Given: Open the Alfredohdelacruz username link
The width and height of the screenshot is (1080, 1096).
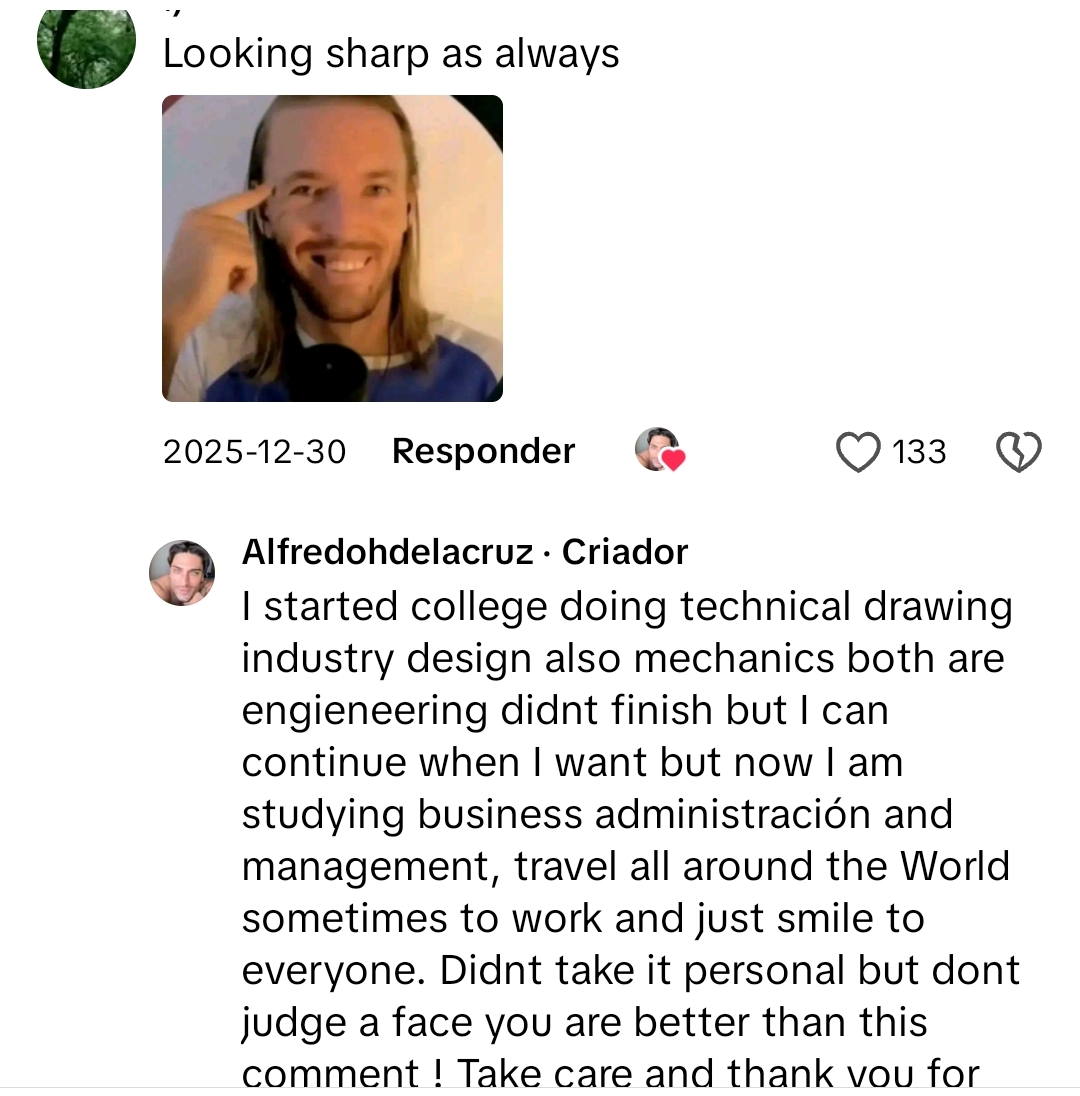Looking at the screenshot, I should pos(387,552).
